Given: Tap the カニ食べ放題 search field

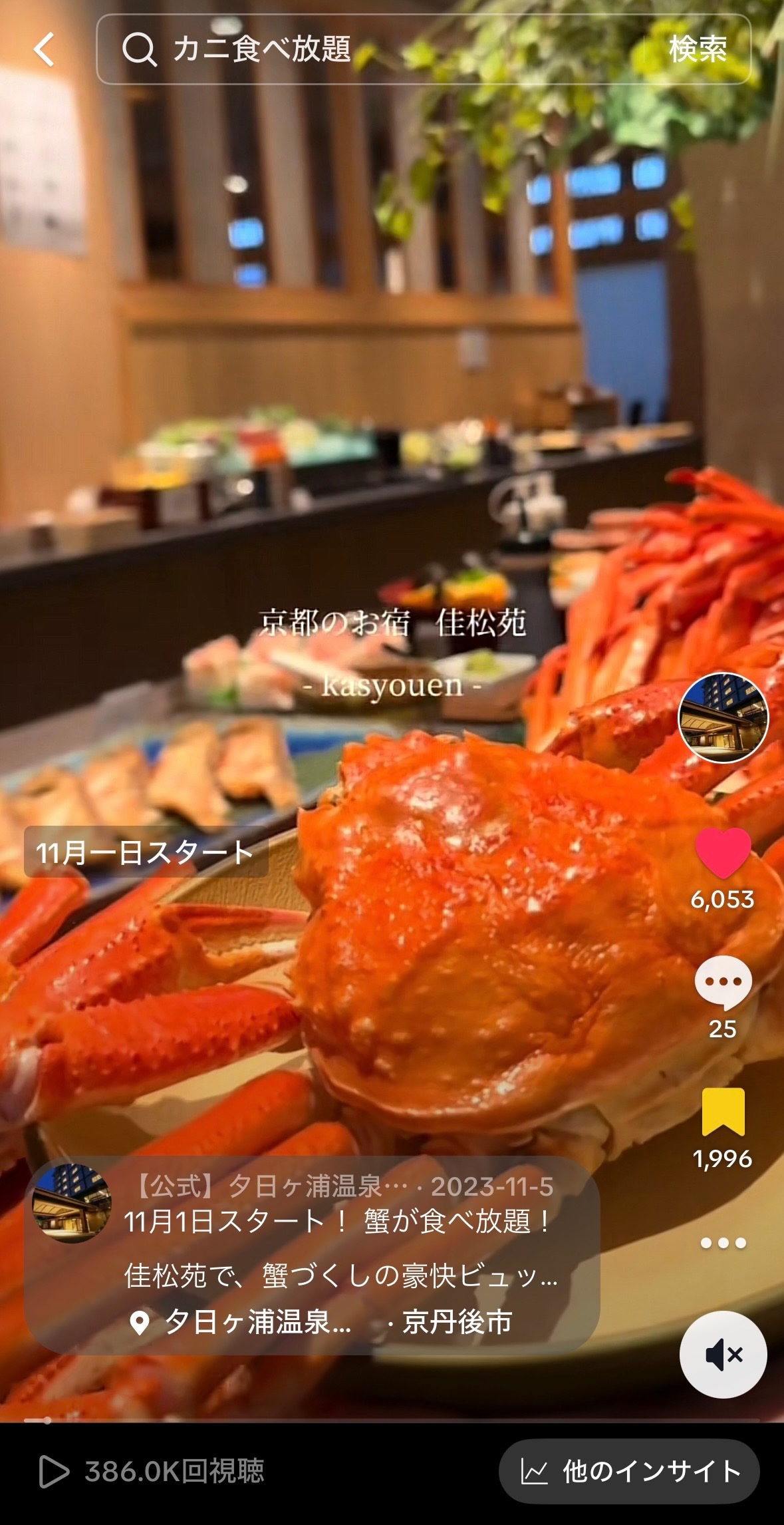Looking at the screenshot, I should 372,50.
